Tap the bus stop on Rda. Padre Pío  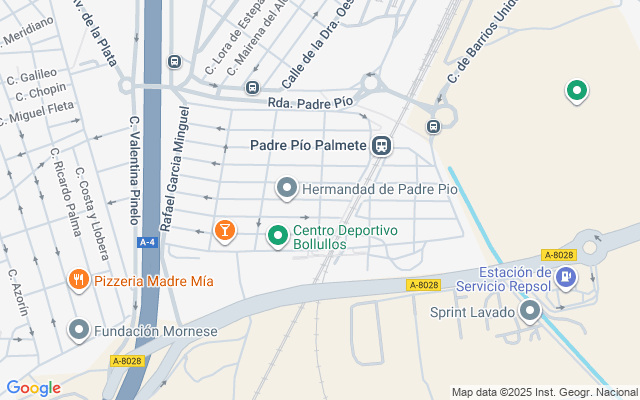pos(252,88)
